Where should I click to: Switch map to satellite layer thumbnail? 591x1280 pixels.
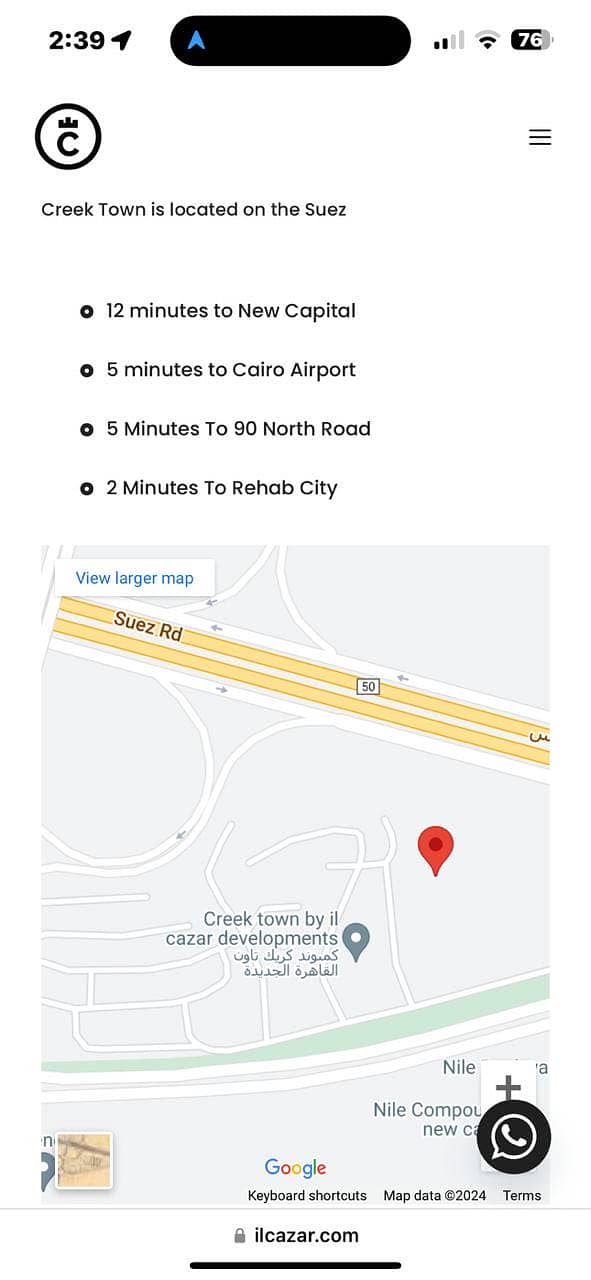pos(84,1160)
